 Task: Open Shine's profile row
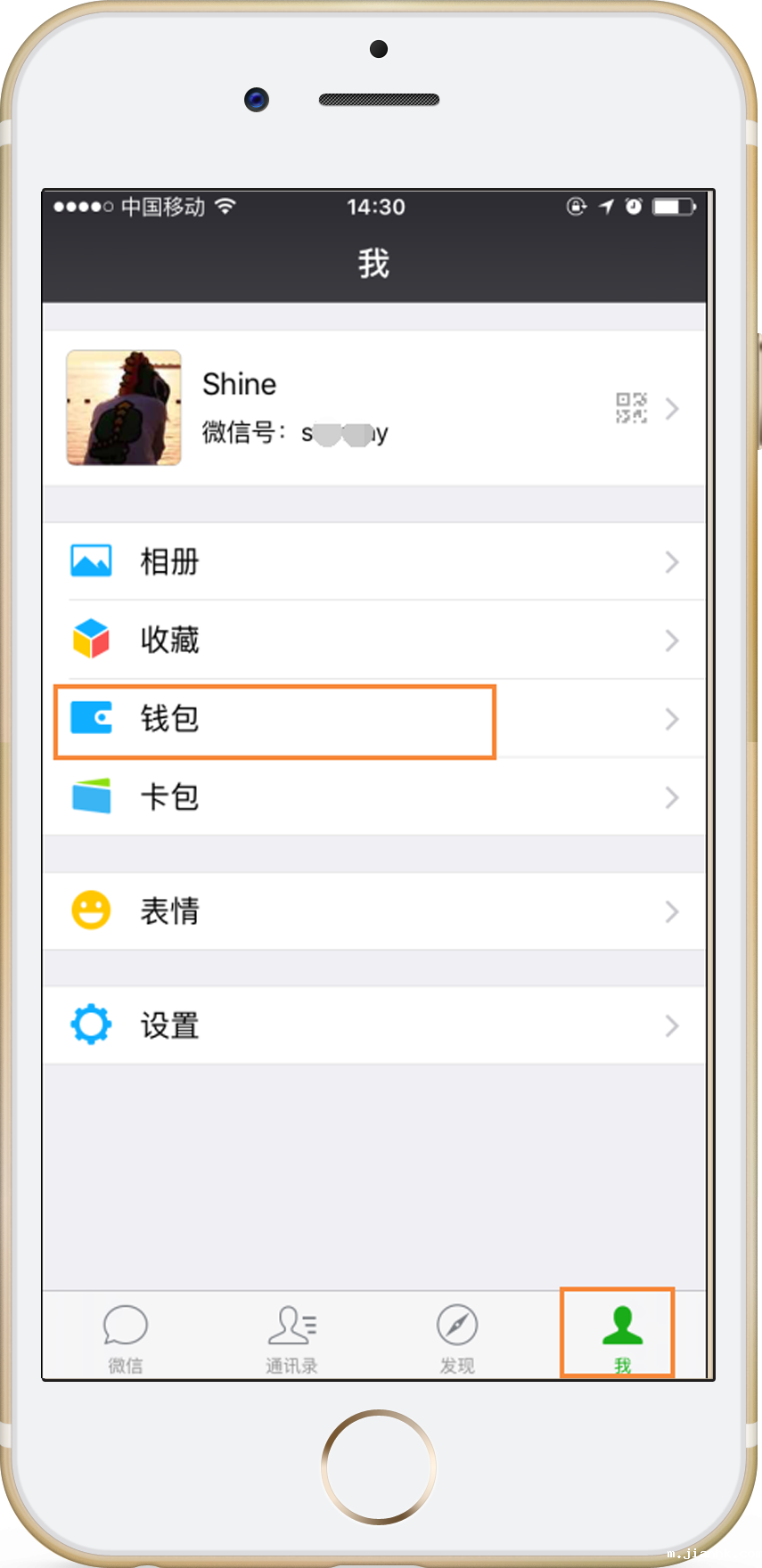tap(373, 408)
